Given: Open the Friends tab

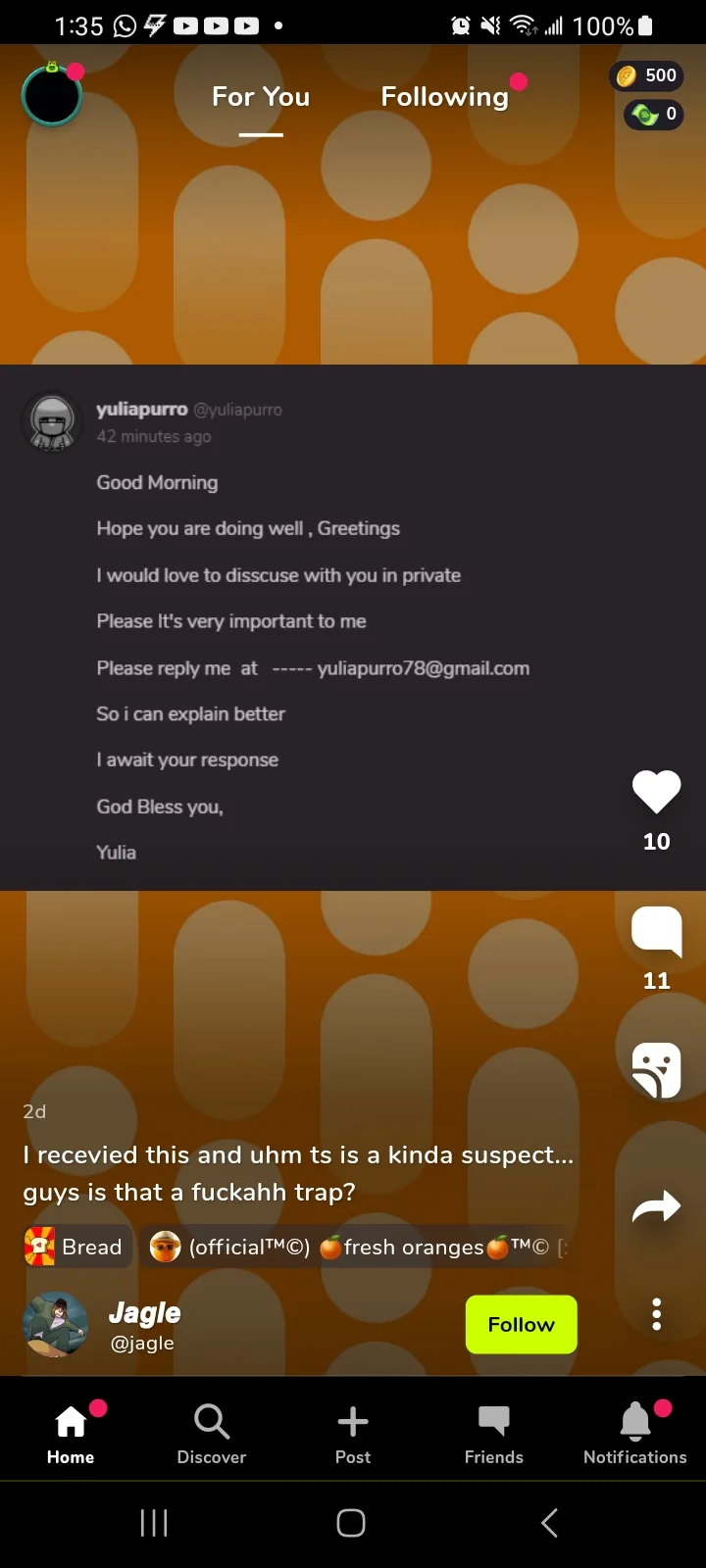Looking at the screenshot, I should [x=494, y=1434].
